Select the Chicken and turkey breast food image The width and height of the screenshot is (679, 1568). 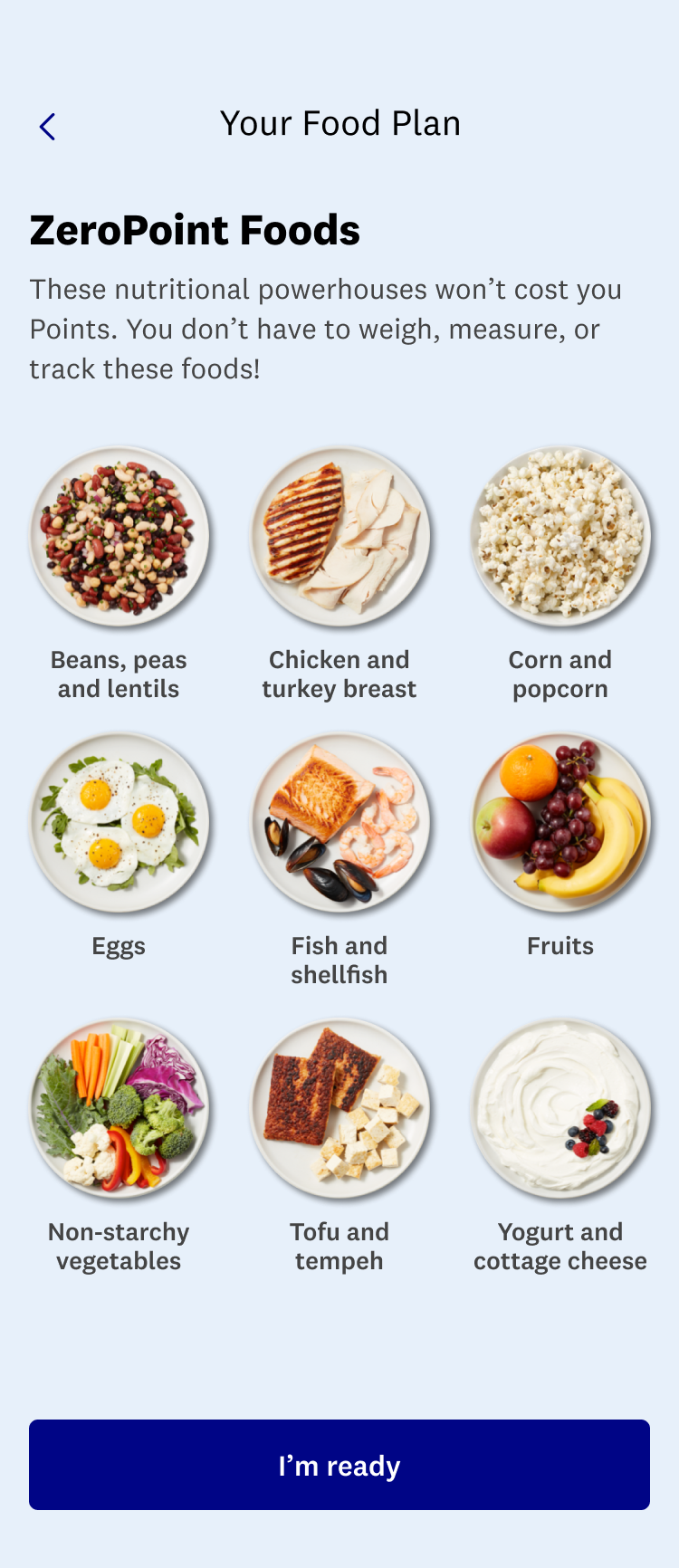click(339, 536)
